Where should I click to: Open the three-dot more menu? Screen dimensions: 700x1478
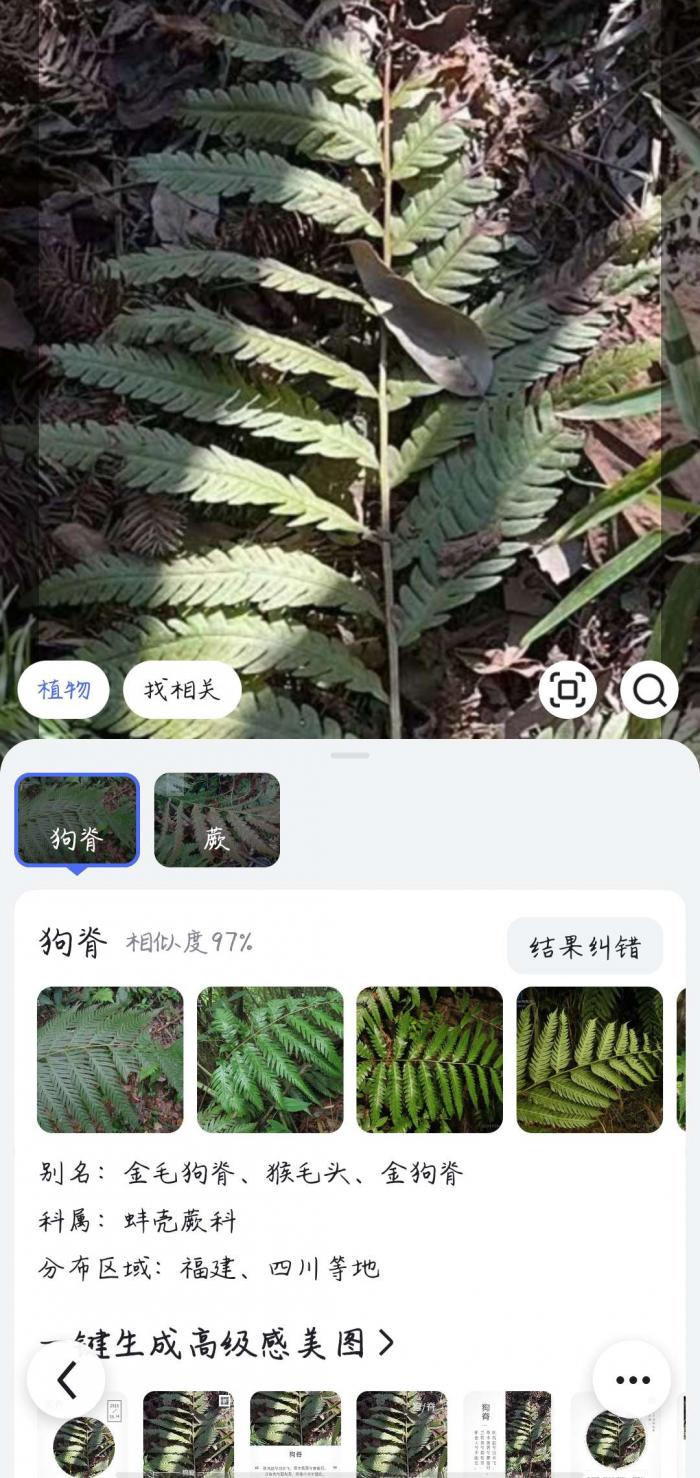632,1380
